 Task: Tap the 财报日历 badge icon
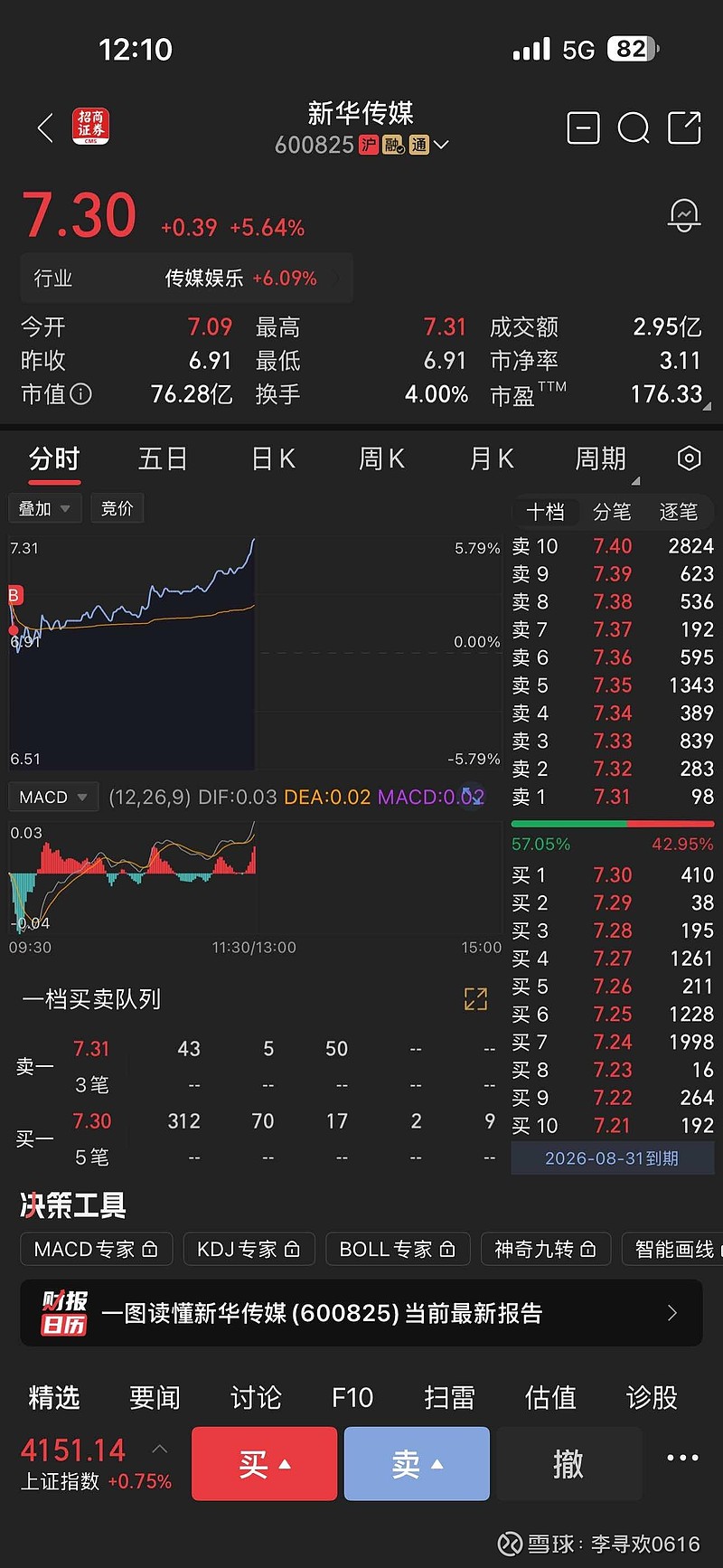62,1312
